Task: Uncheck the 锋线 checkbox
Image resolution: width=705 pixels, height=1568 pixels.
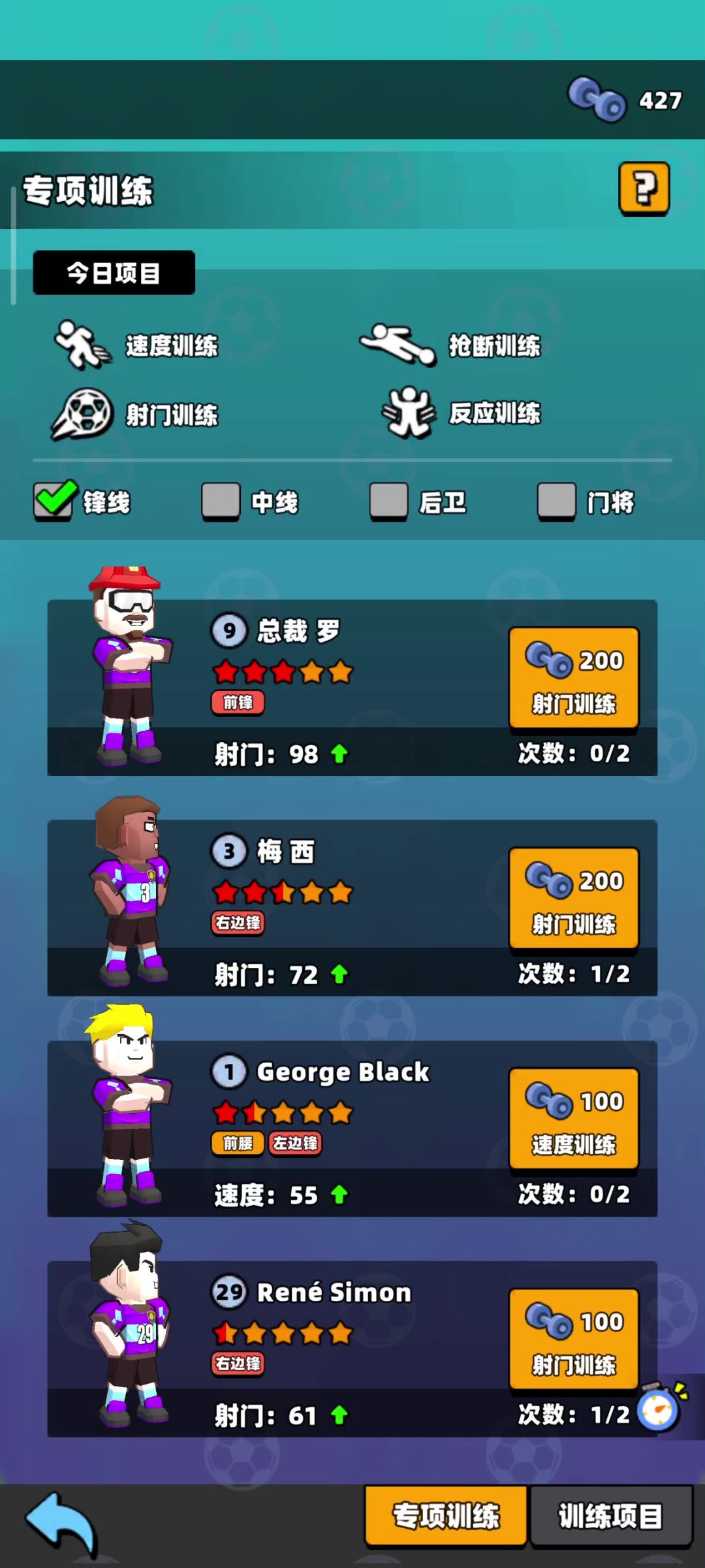Action: (54, 502)
